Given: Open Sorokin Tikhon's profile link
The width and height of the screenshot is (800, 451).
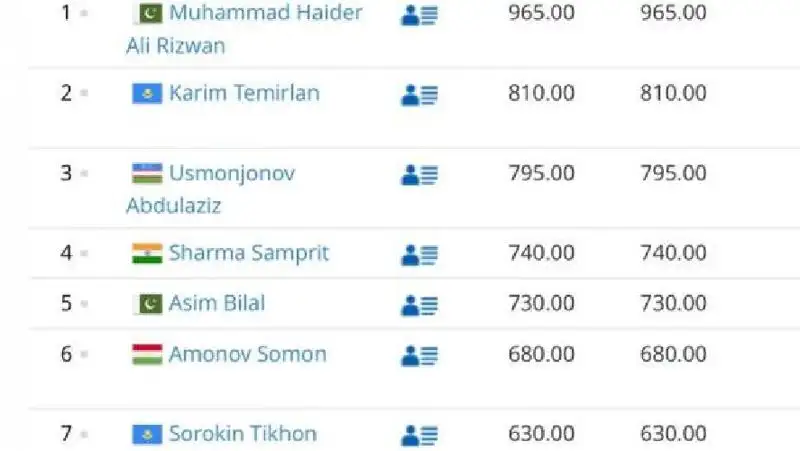Looking at the screenshot, I should point(242,434).
